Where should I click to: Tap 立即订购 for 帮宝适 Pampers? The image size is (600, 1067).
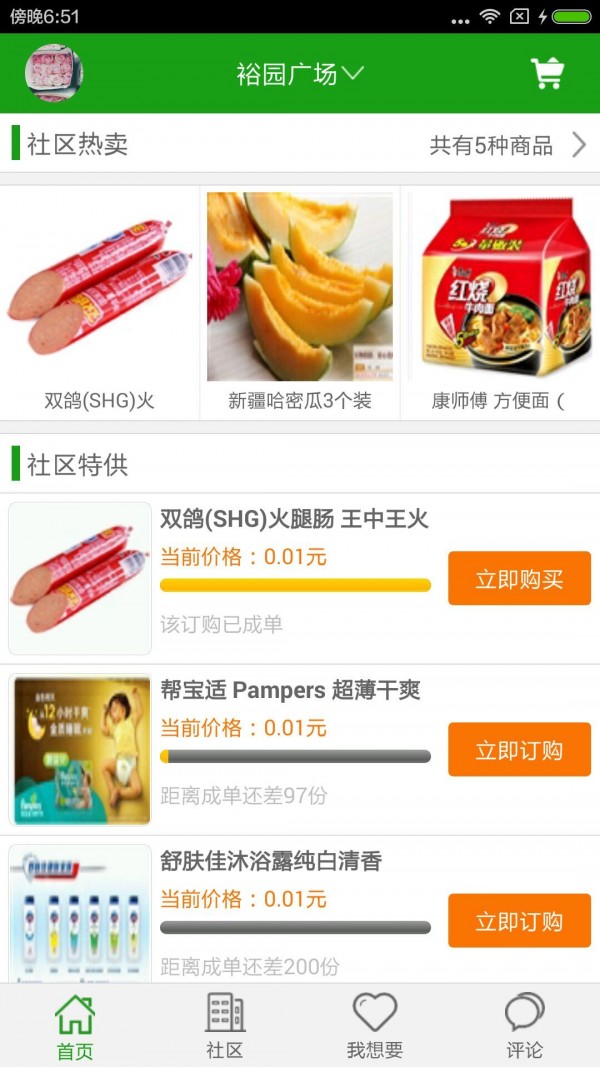tap(519, 750)
